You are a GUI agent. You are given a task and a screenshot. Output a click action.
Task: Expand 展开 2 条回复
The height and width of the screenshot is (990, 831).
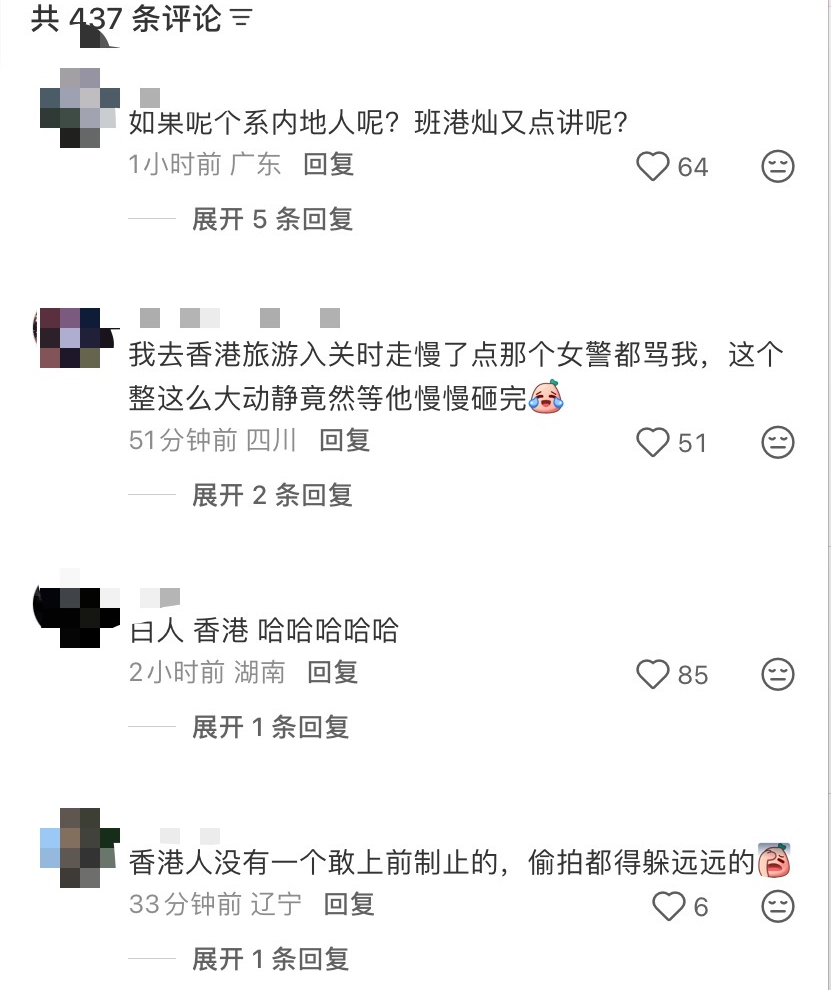coord(272,494)
